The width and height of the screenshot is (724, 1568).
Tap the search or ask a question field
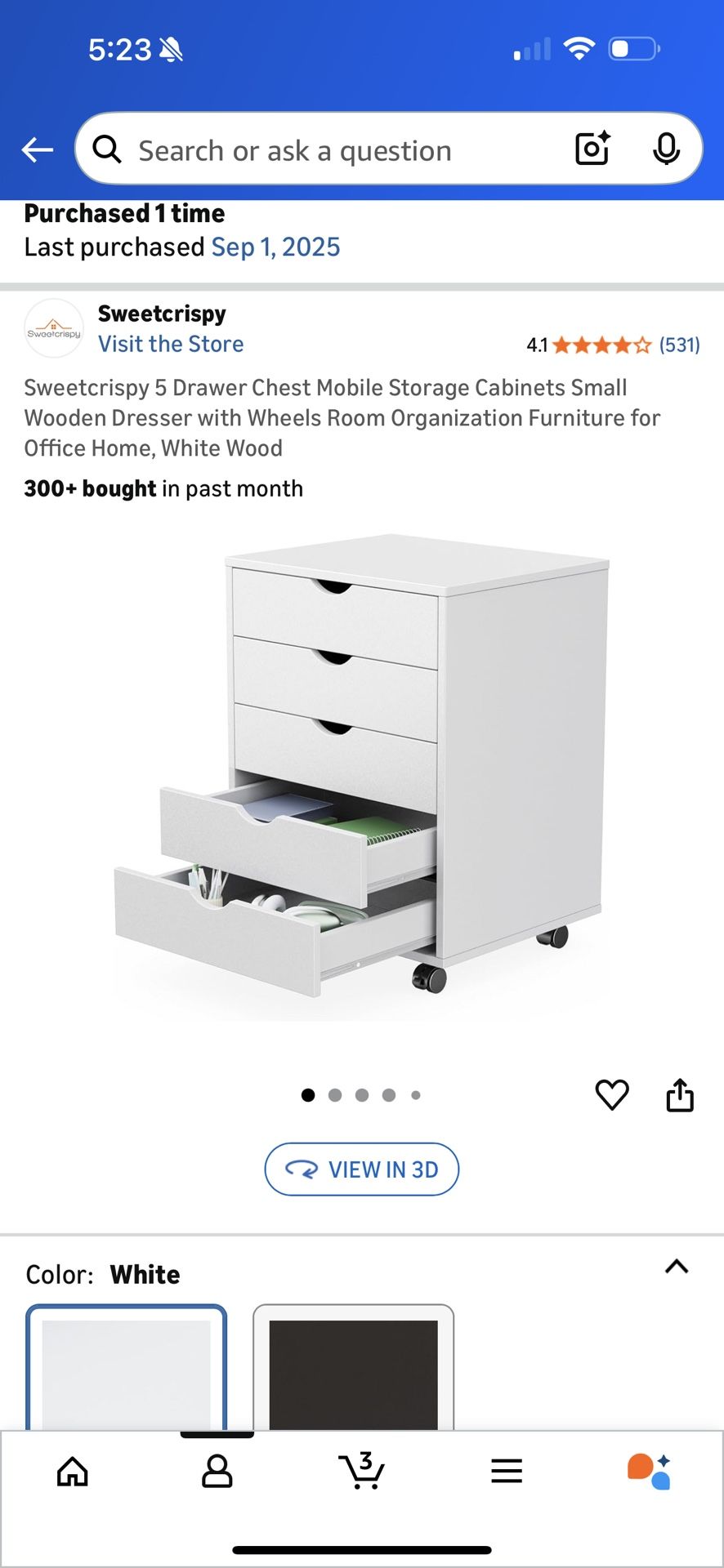point(327,150)
